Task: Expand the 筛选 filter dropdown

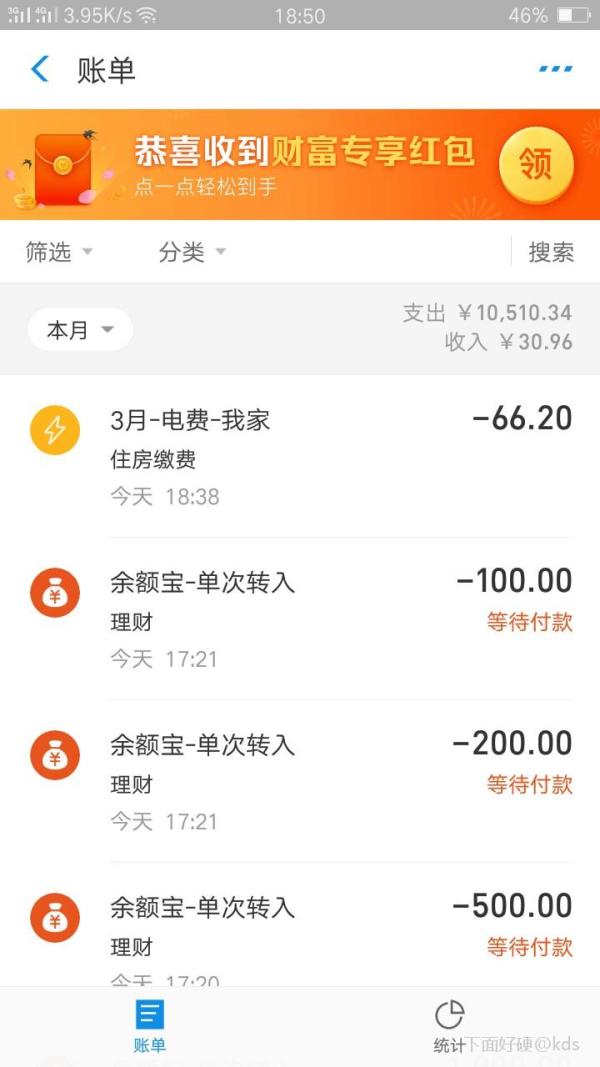Action: [58, 252]
